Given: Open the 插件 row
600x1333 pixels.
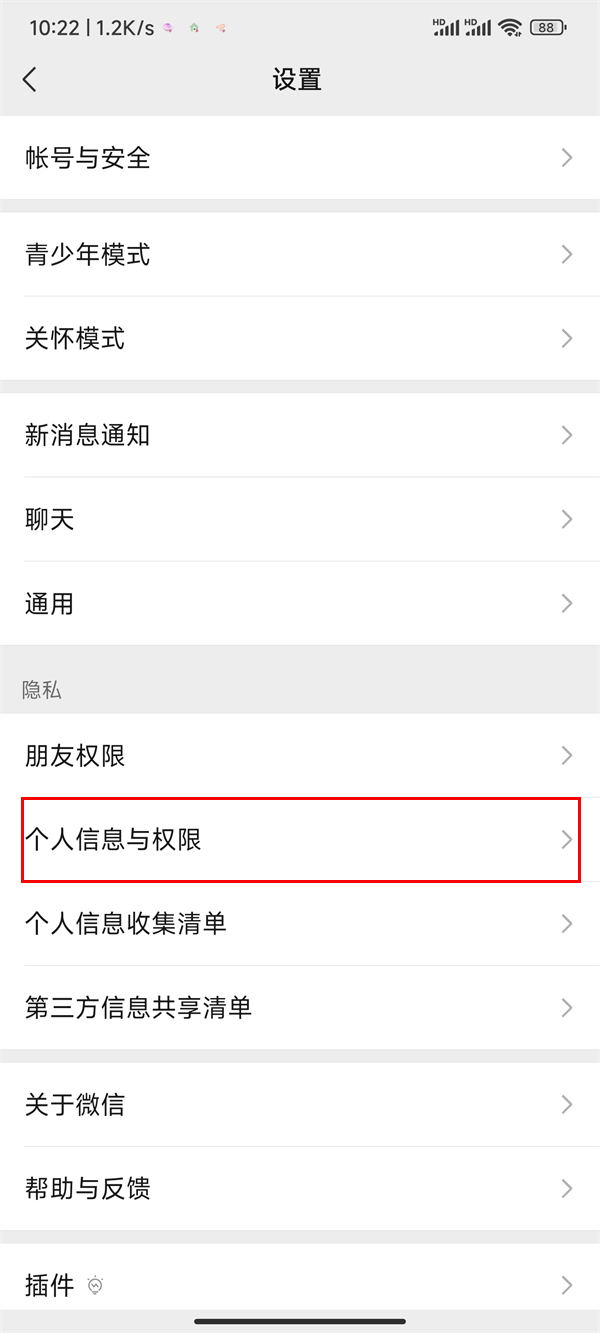Looking at the screenshot, I should [300, 1285].
